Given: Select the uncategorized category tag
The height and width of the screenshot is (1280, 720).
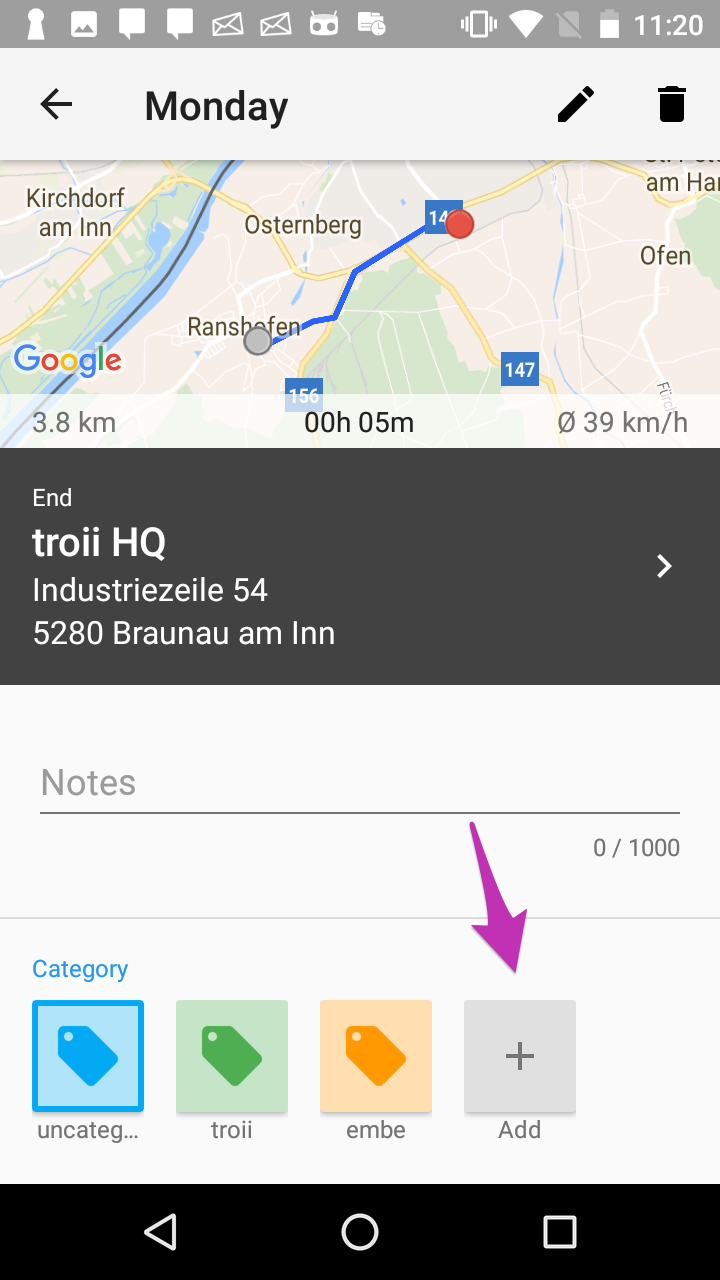Looking at the screenshot, I should click(x=88, y=1056).
